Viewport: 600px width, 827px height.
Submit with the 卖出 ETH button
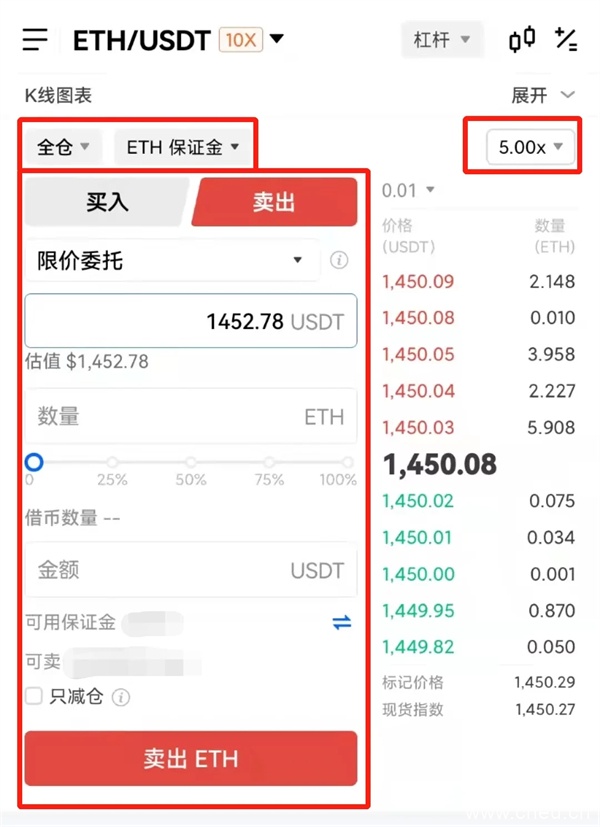[x=190, y=758]
